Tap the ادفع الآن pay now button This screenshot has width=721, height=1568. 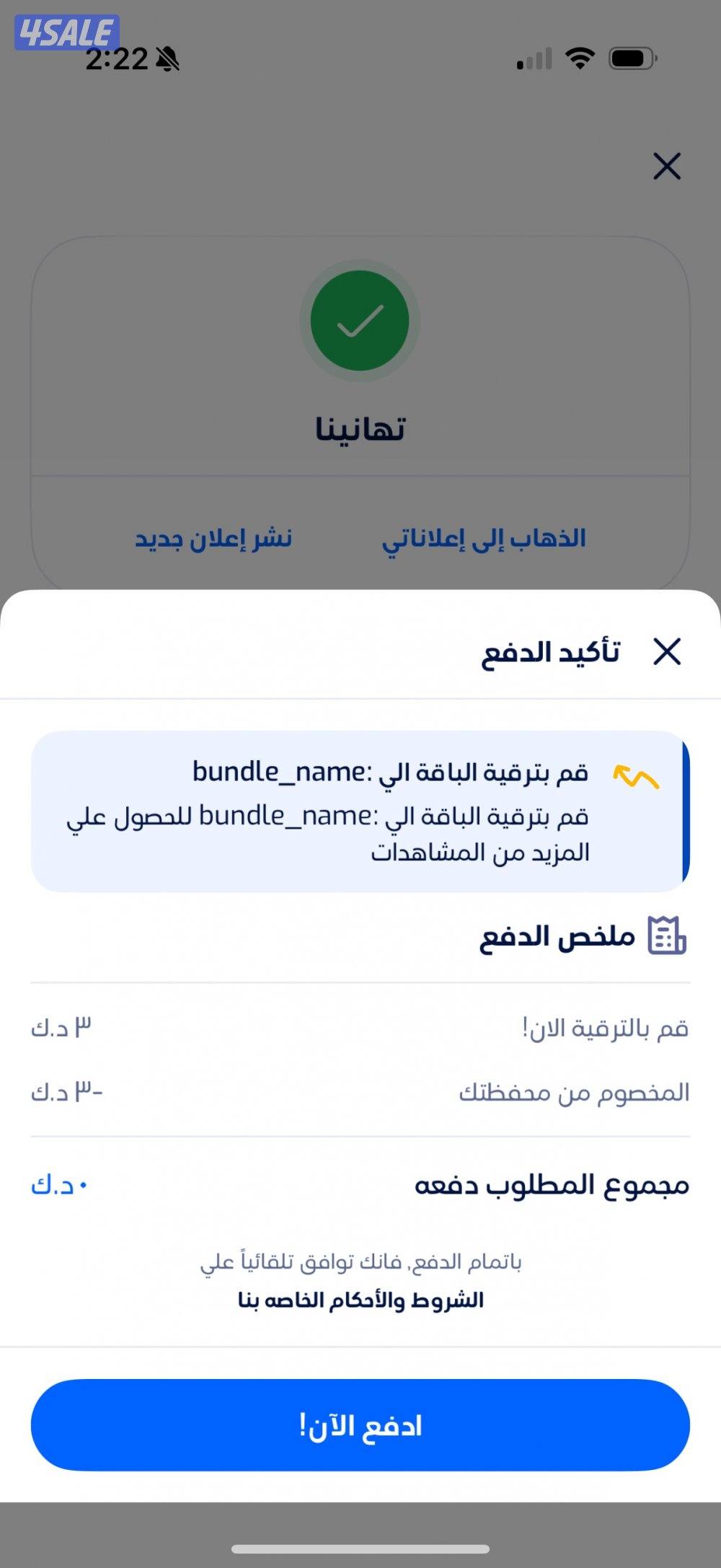[360, 1425]
